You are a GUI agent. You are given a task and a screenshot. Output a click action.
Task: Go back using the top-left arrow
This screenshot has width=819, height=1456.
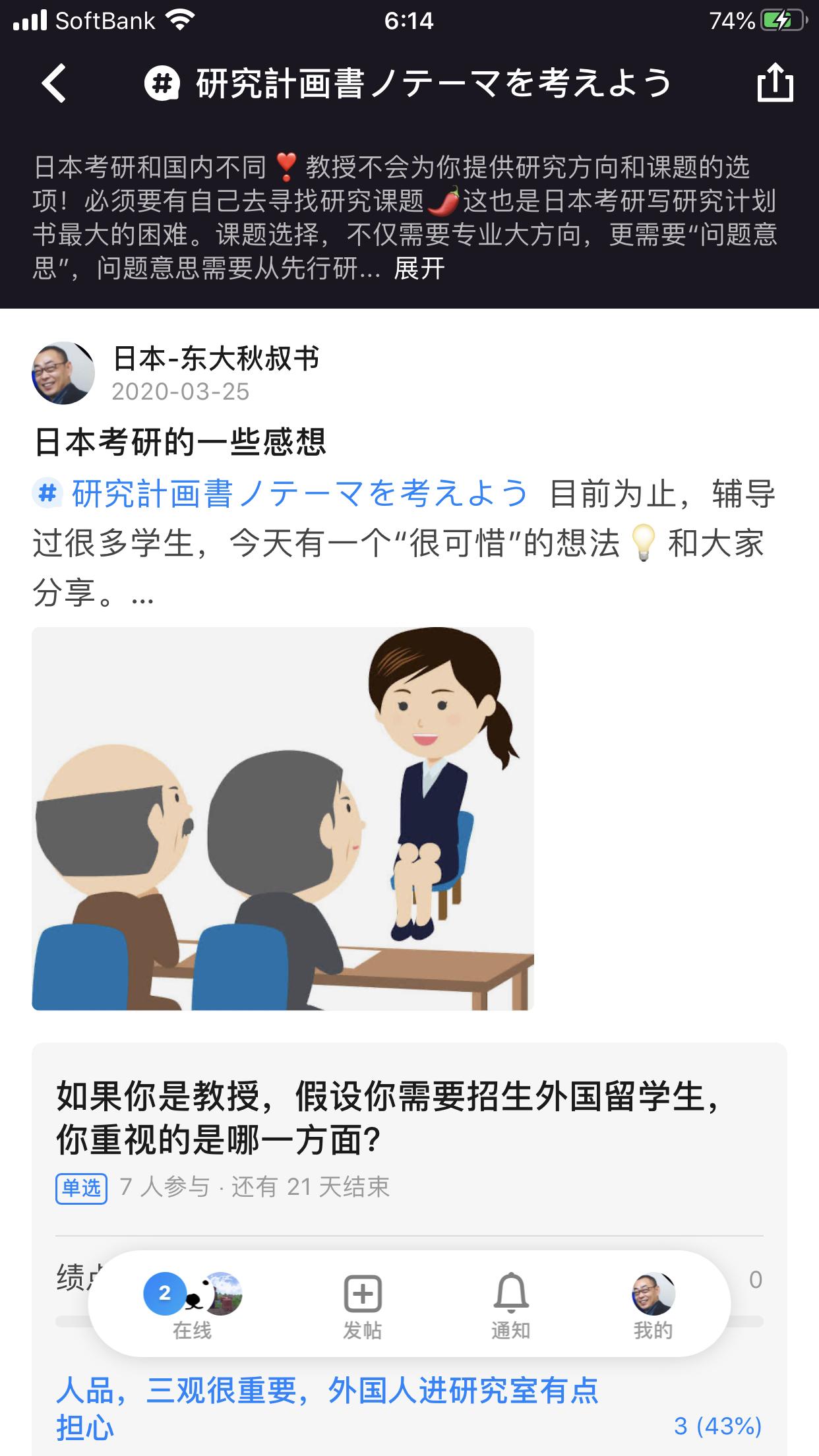[x=54, y=83]
